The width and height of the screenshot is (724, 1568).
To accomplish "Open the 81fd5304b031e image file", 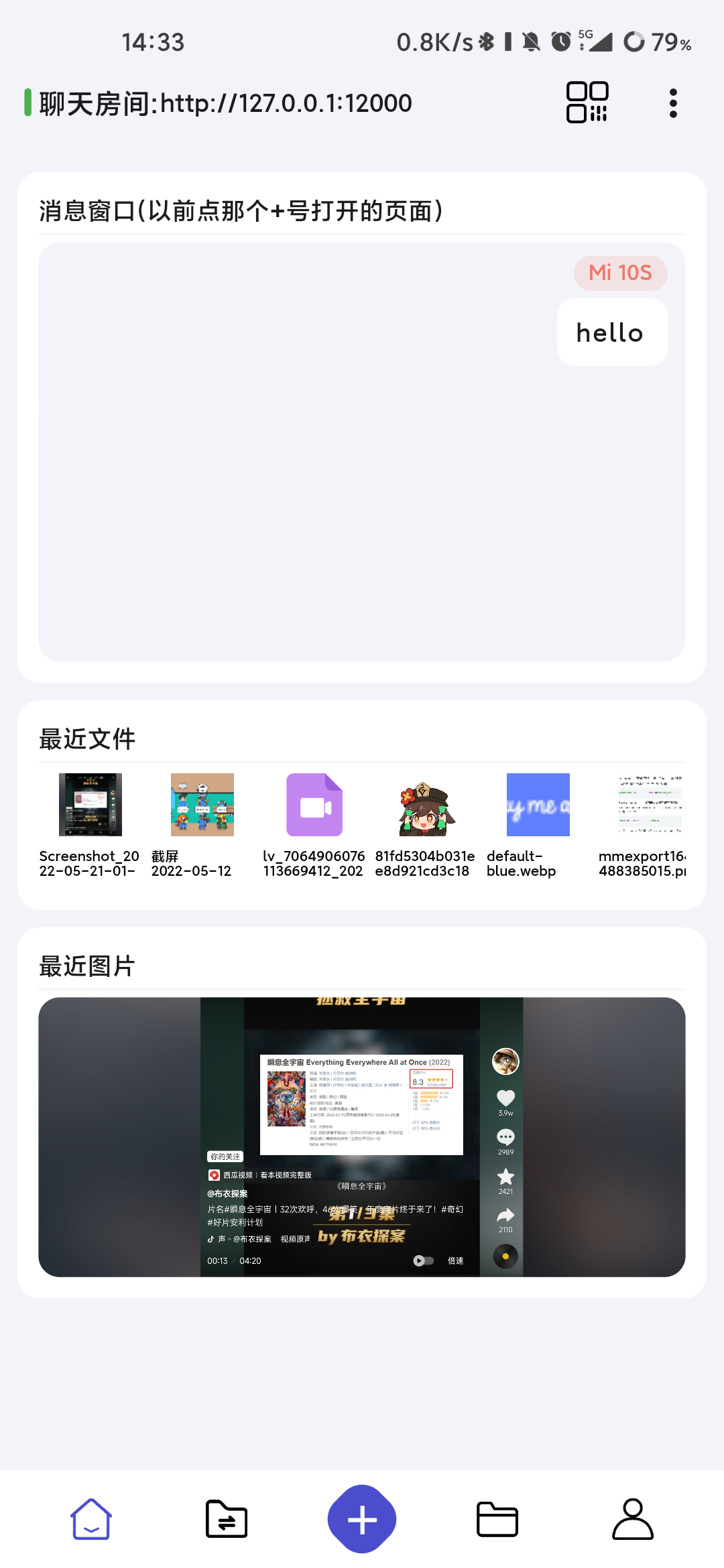I will [x=426, y=825].
